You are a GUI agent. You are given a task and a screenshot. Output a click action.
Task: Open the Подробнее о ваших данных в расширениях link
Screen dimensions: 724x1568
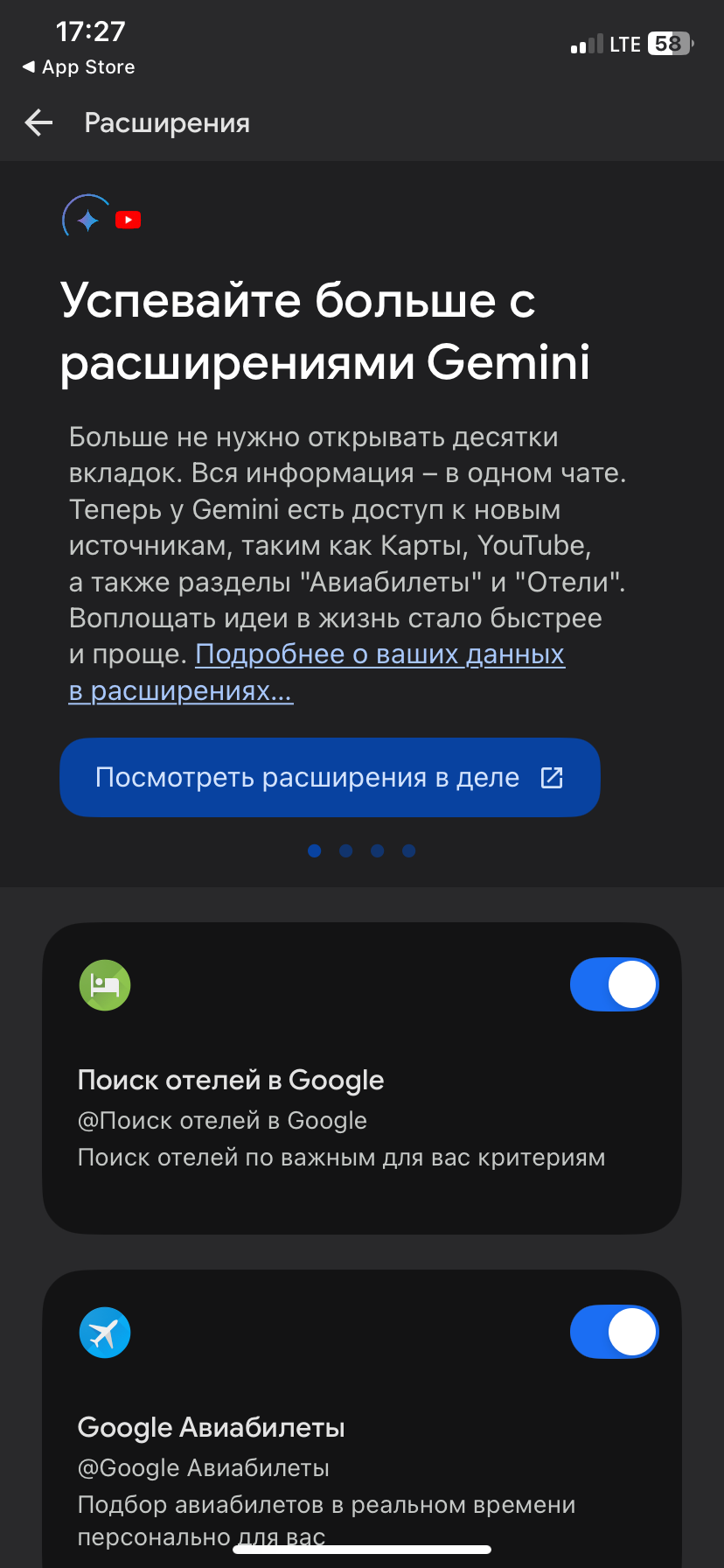coord(379,655)
